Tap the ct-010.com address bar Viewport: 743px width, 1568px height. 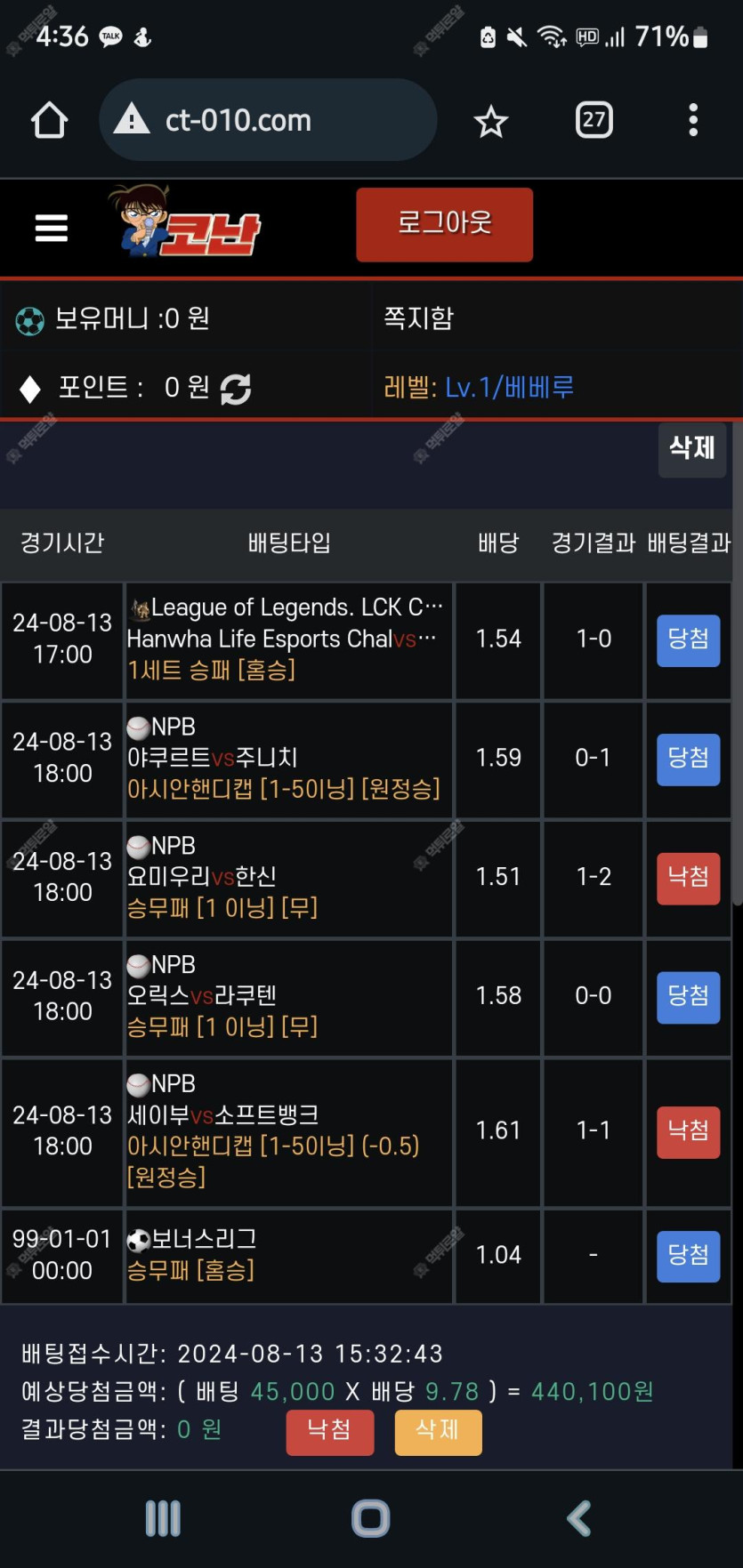[x=268, y=120]
